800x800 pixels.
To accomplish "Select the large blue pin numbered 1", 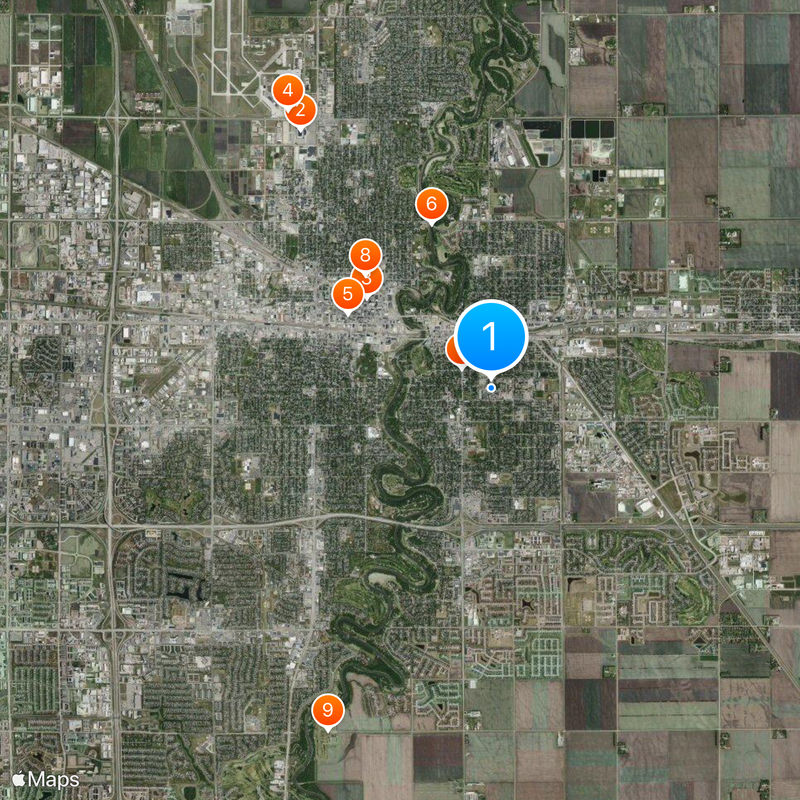I will click(491, 336).
